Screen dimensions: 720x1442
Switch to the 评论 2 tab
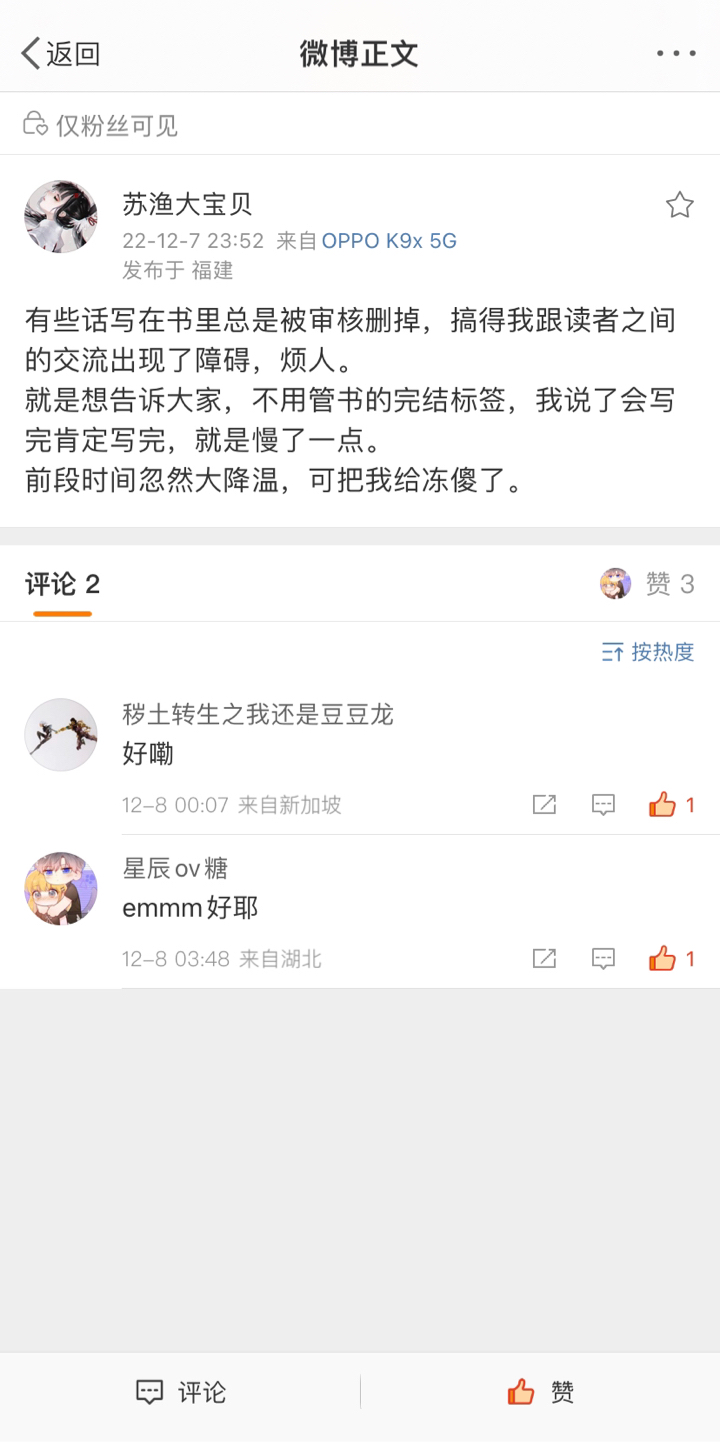click(62, 584)
